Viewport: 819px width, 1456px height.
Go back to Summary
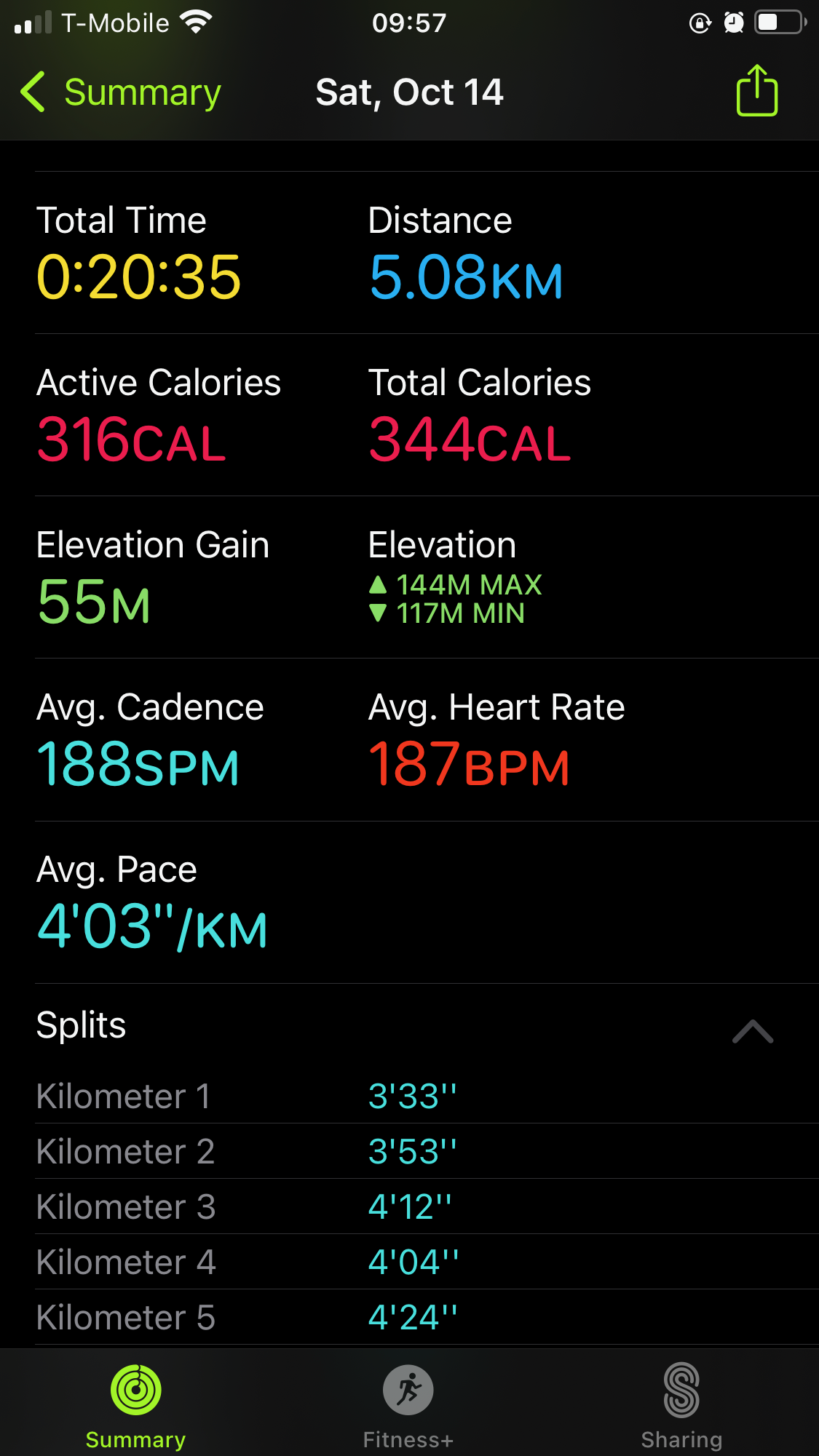[x=121, y=92]
